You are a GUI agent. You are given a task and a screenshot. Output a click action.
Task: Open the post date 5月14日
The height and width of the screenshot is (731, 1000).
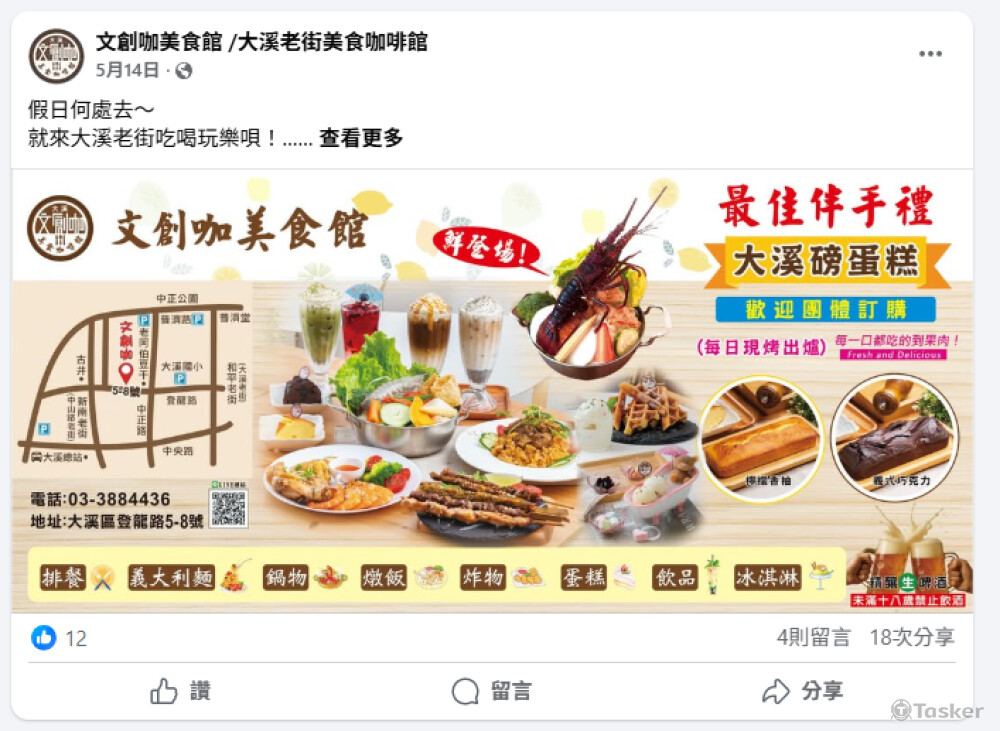[127, 70]
